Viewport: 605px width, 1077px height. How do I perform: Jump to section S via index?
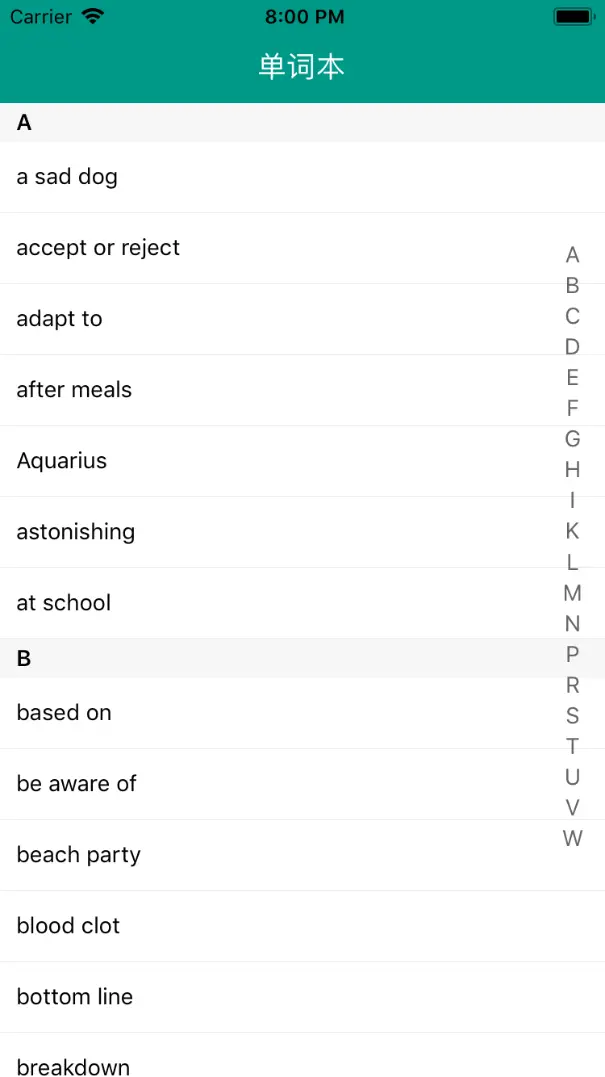[x=572, y=716]
